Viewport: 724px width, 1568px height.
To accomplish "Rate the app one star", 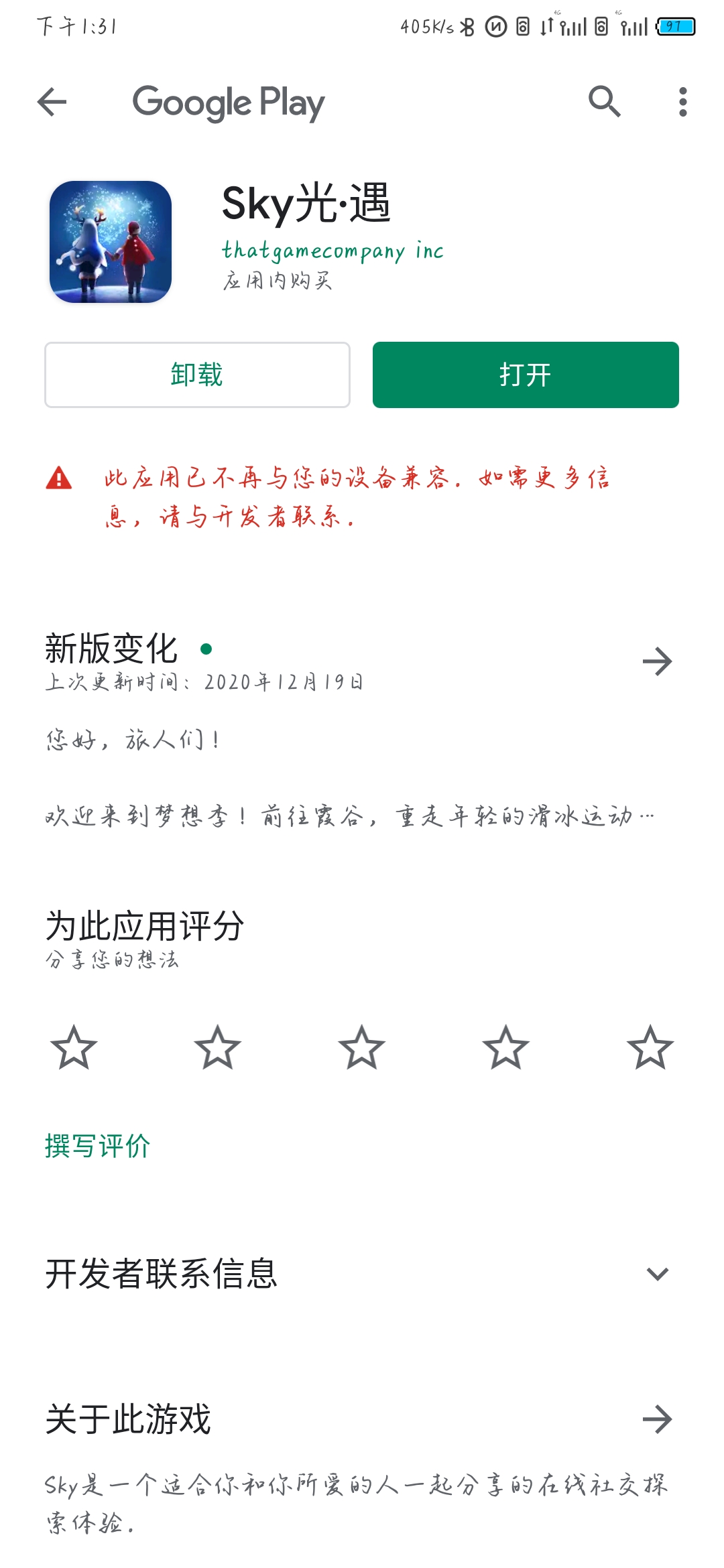I will [74, 1047].
